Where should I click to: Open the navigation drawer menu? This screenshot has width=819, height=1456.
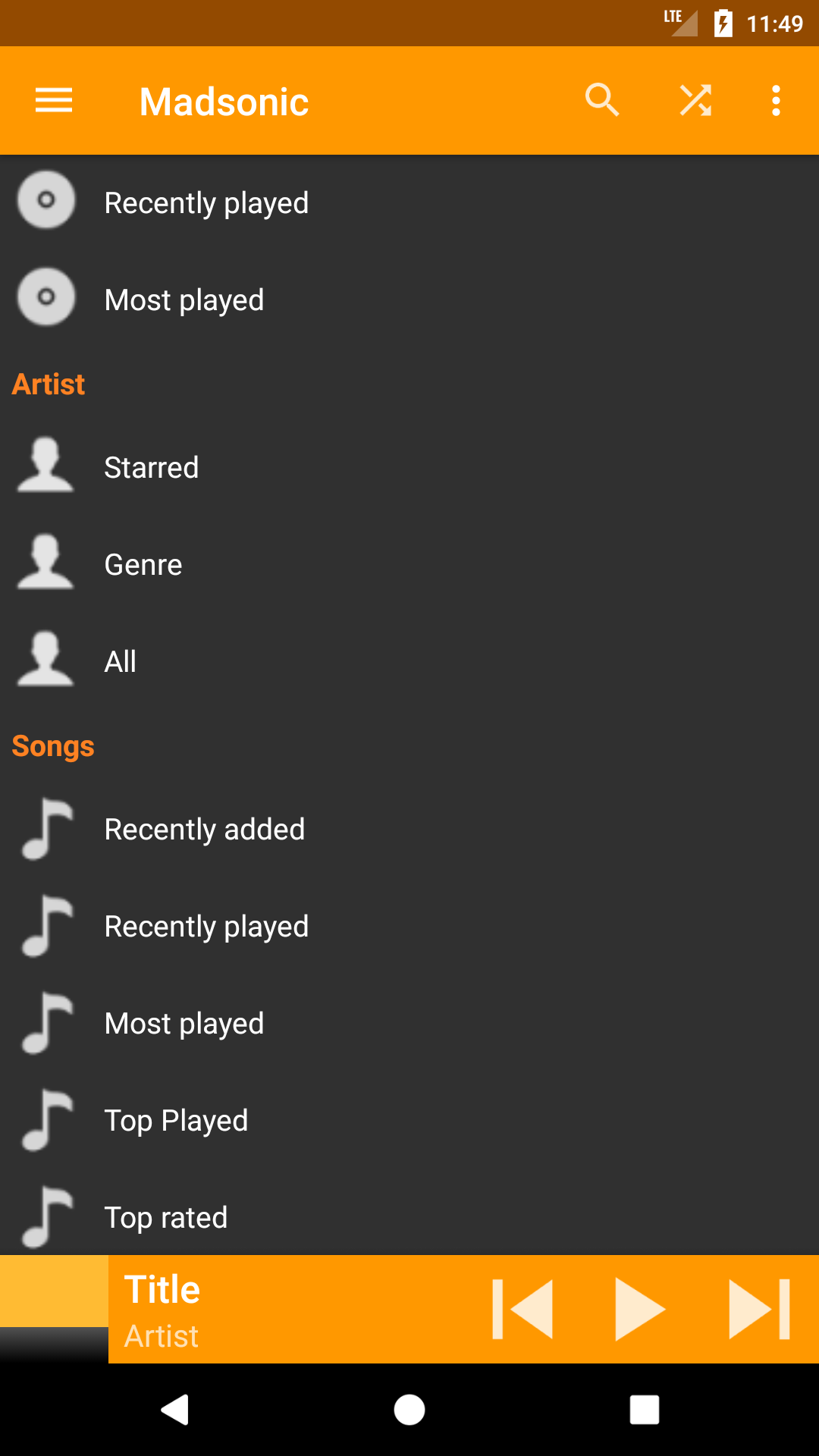[54, 100]
